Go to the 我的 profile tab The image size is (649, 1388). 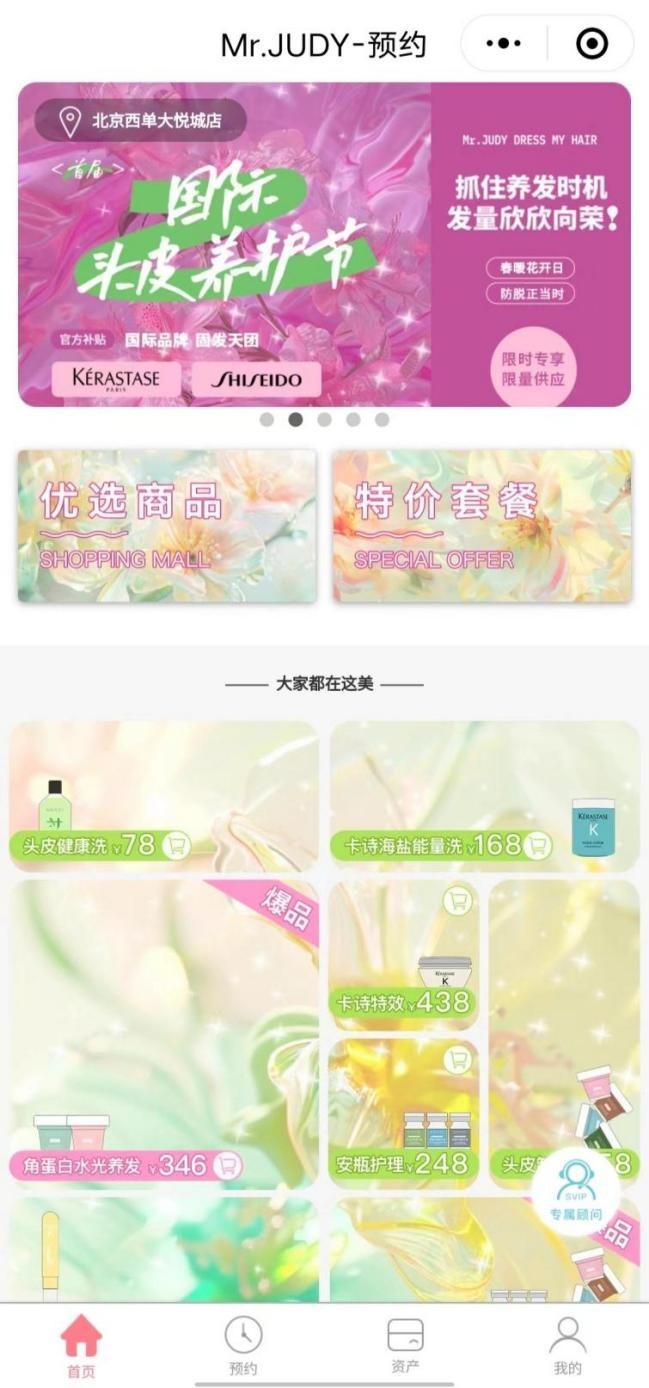click(567, 1345)
